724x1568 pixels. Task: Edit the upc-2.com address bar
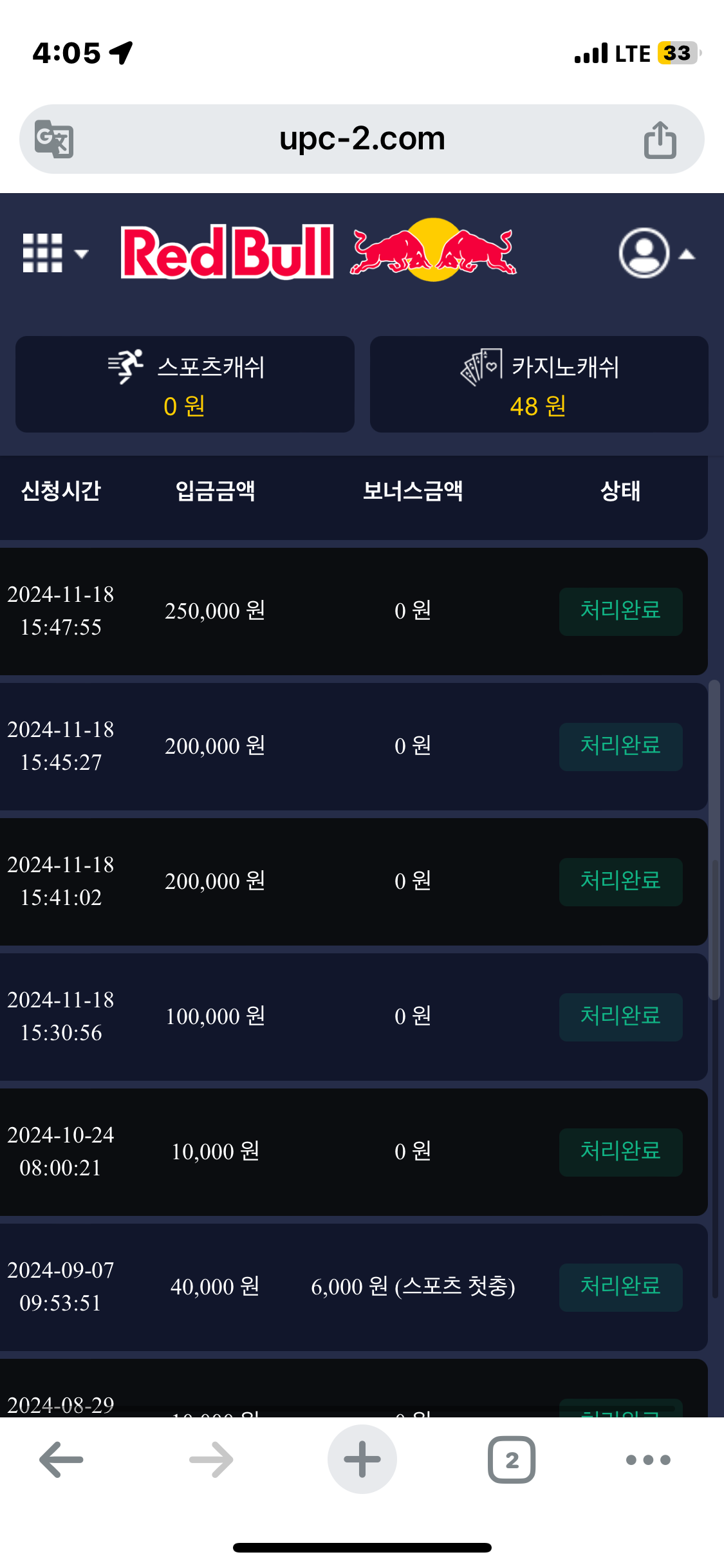tap(362, 139)
